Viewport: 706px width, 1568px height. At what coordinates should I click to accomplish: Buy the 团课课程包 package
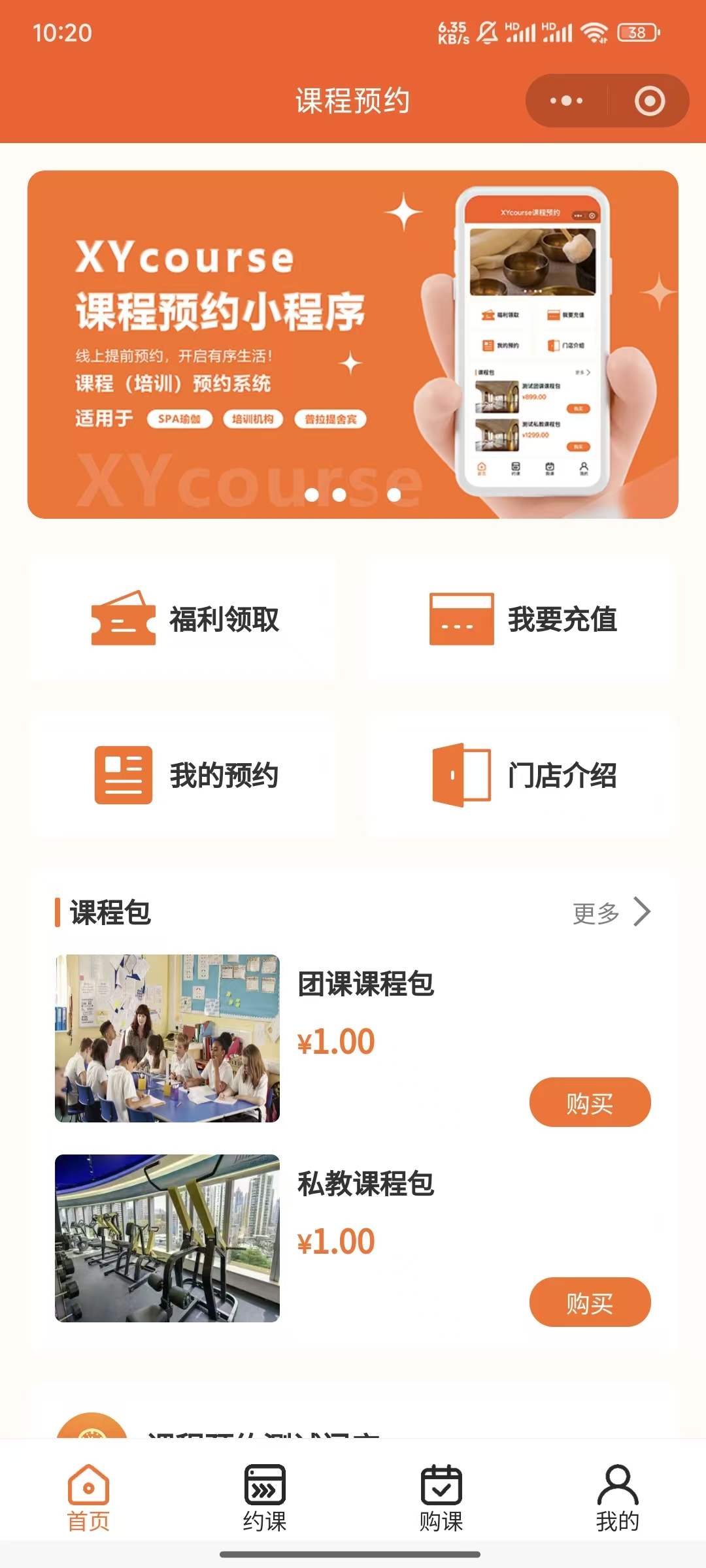(590, 1102)
